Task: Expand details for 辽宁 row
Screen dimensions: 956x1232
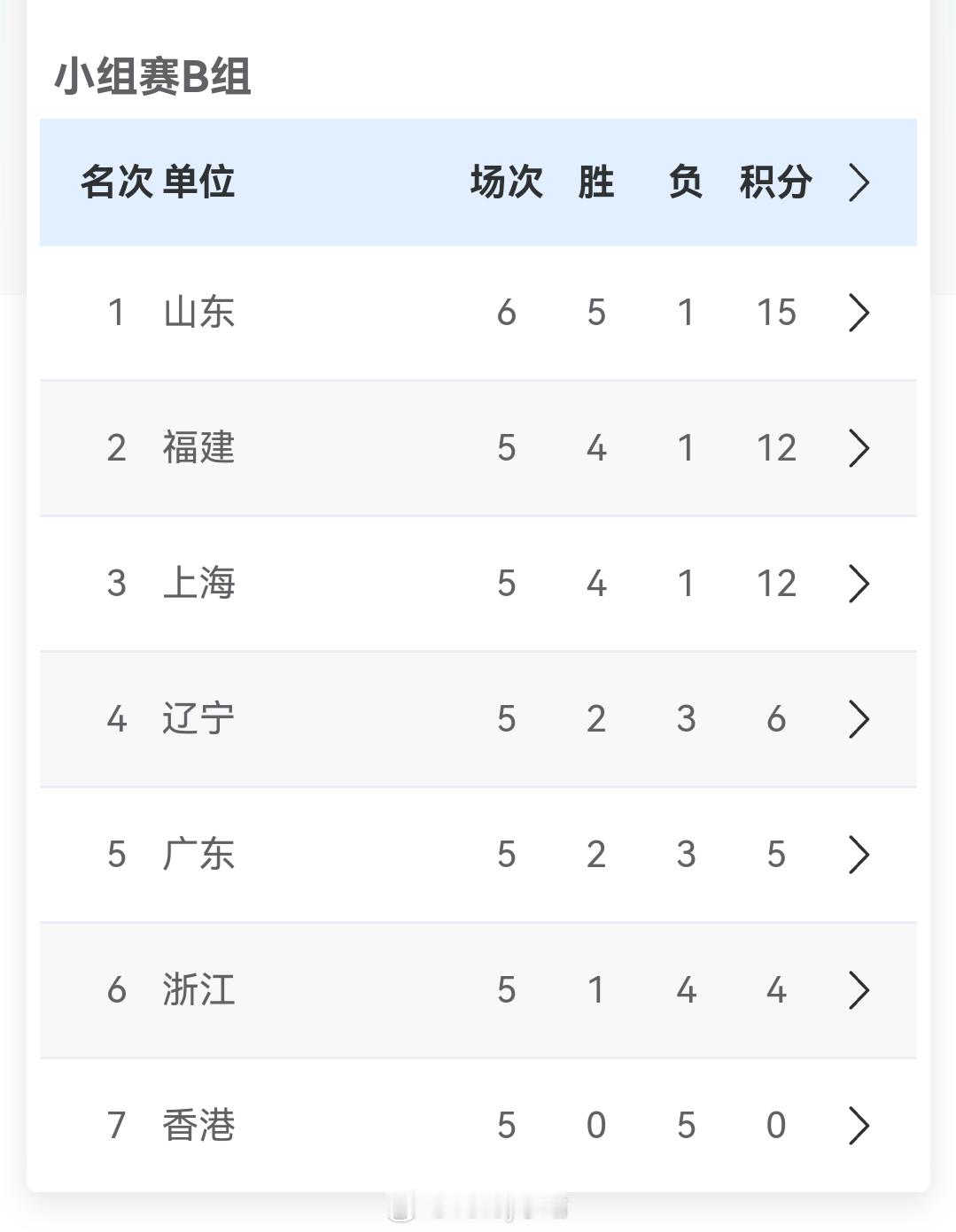Action: point(858,720)
